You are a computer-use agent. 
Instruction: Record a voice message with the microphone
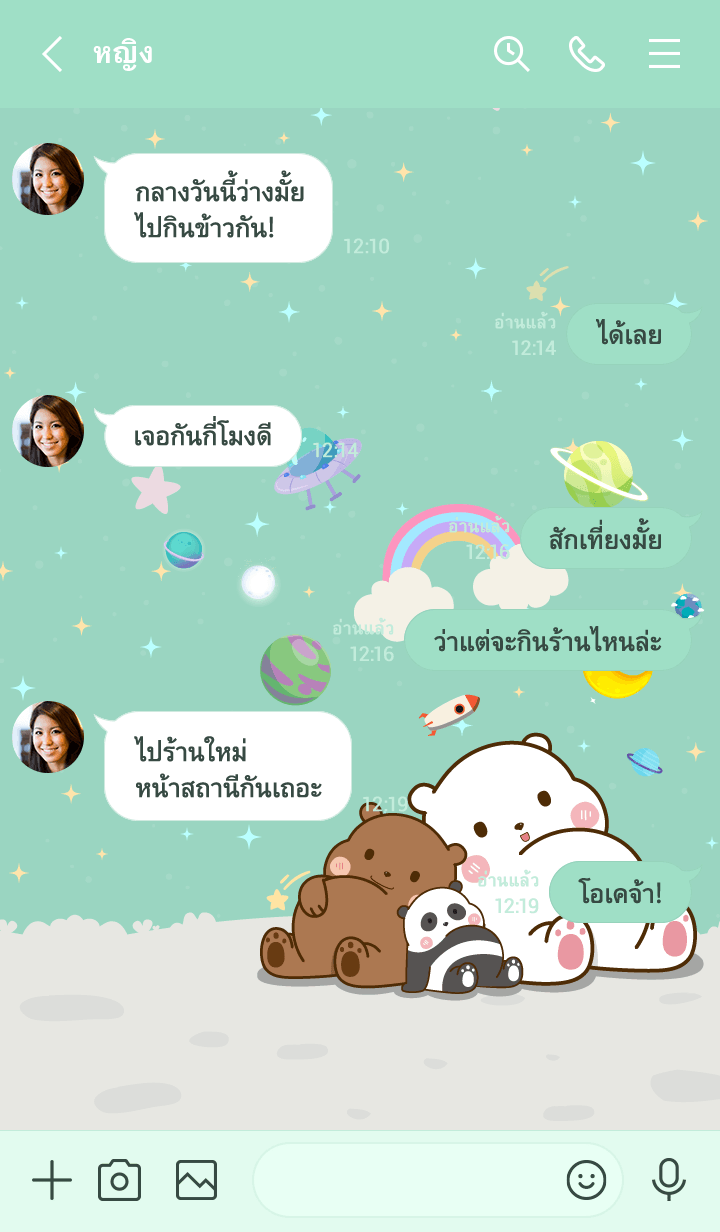[668, 1181]
